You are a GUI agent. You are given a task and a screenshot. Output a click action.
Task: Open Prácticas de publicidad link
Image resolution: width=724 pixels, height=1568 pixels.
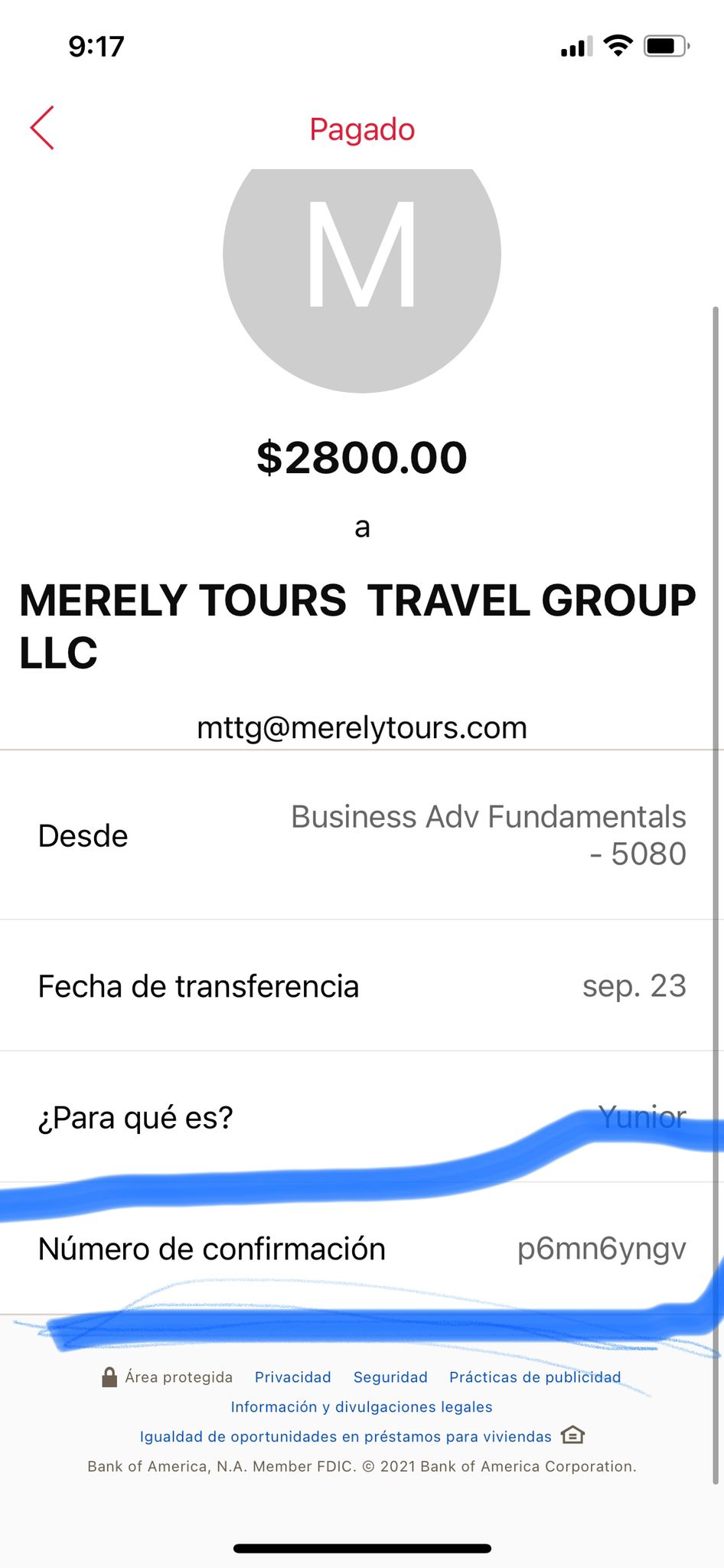pos(535,1377)
